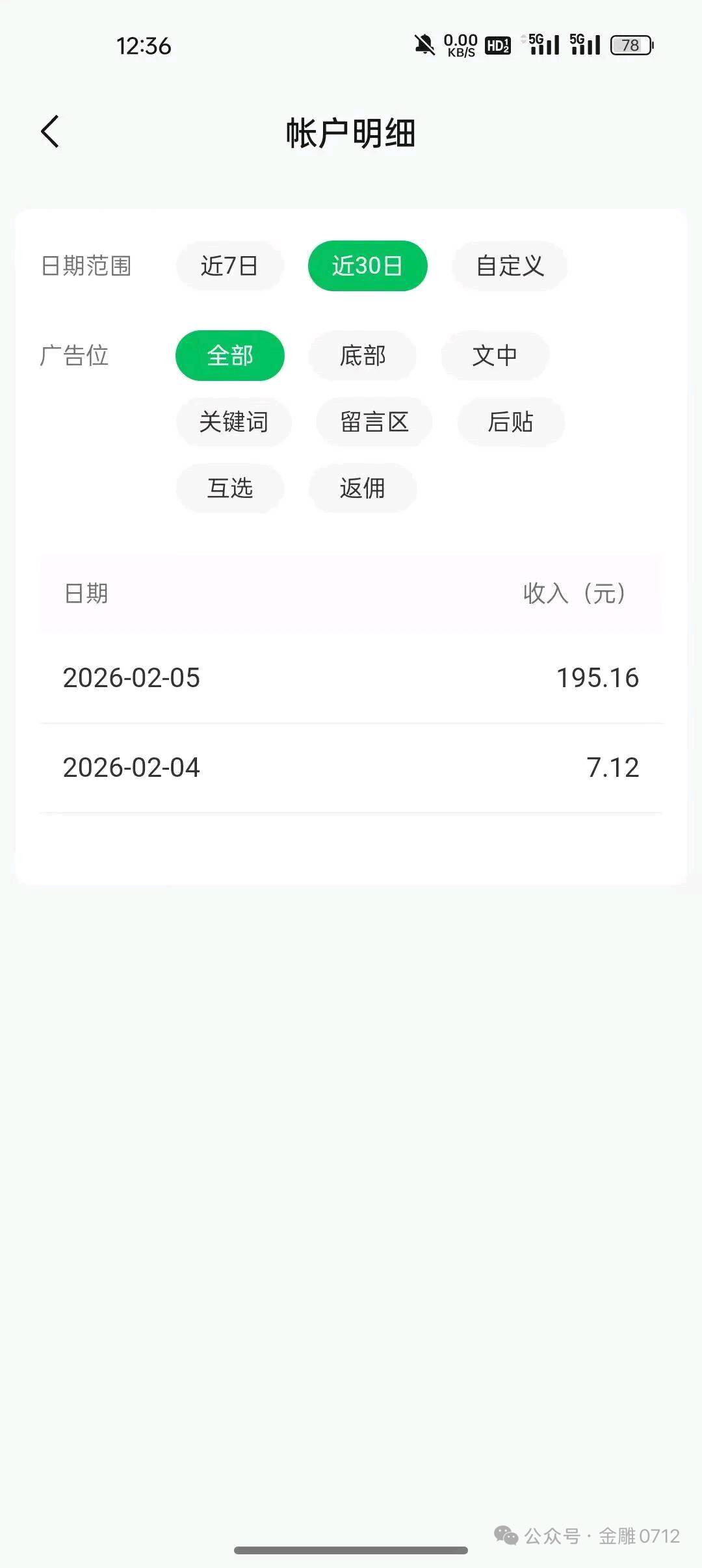Choose the 留言区 comment area filter
702x1568 pixels.
click(x=374, y=422)
